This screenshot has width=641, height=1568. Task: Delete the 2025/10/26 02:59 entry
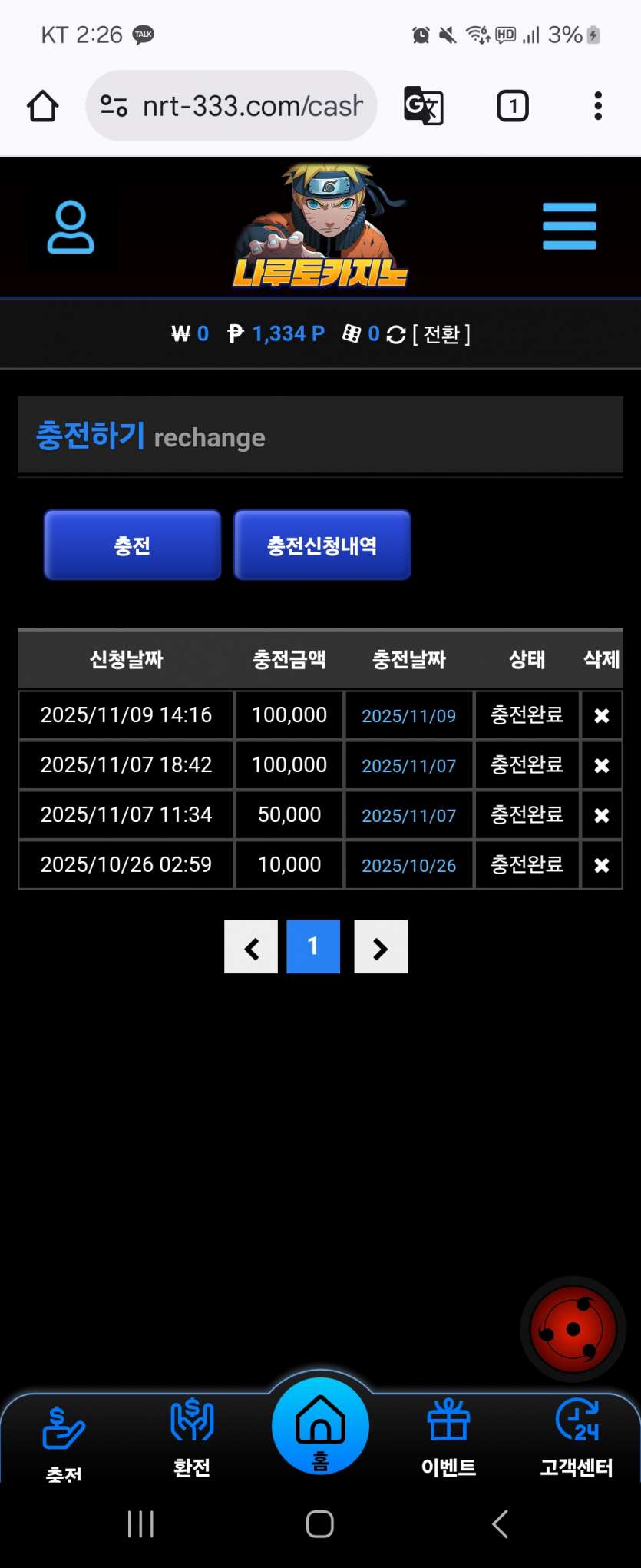(x=602, y=866)
